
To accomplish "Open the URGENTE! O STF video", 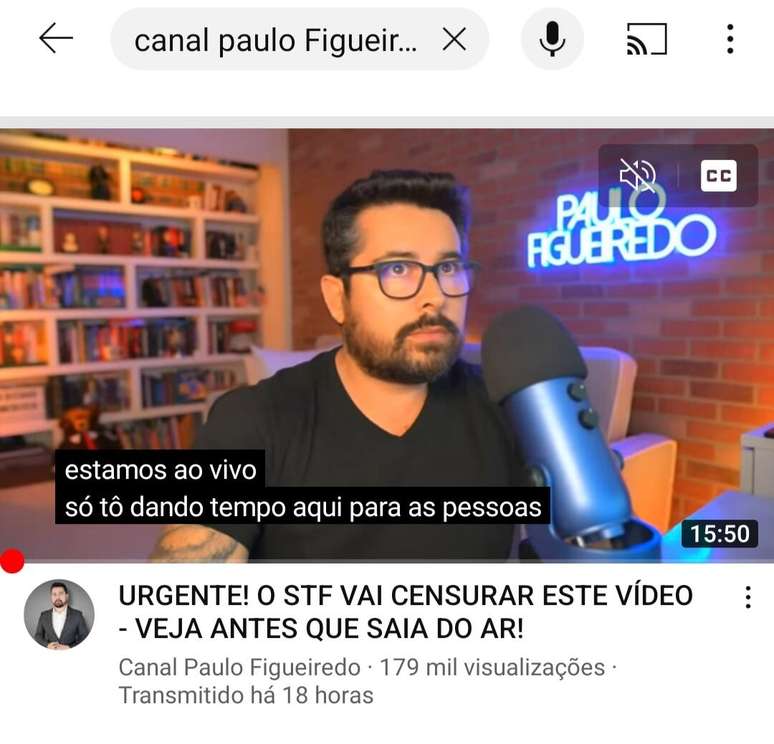I will pos(387,345).
